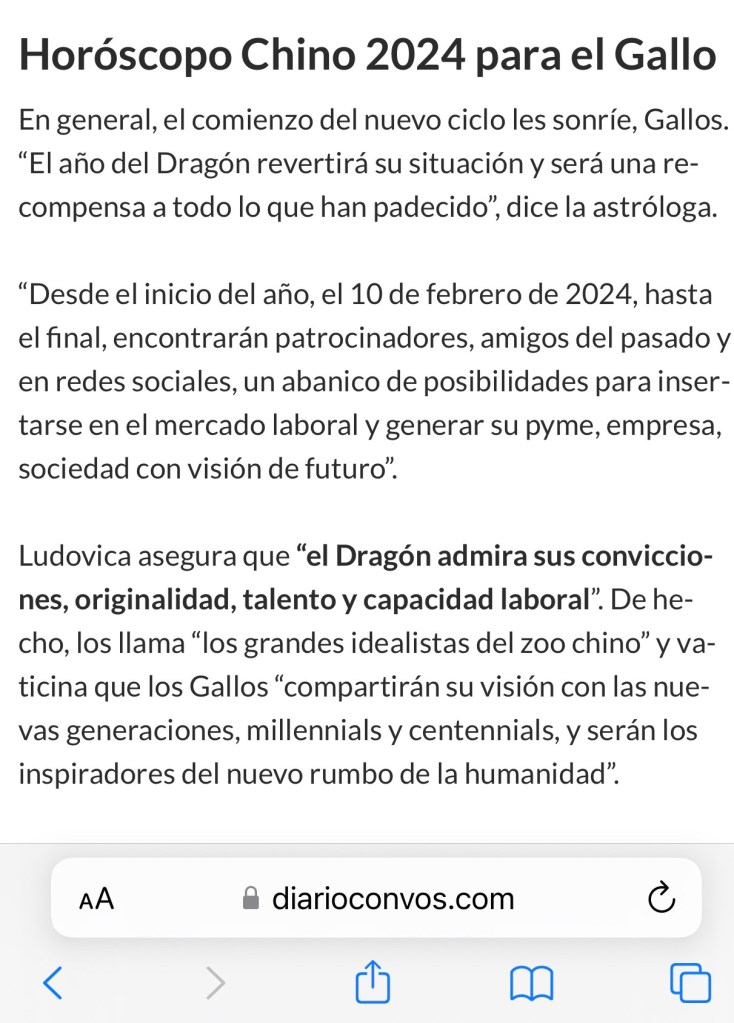Go back to the previous page

54,984
